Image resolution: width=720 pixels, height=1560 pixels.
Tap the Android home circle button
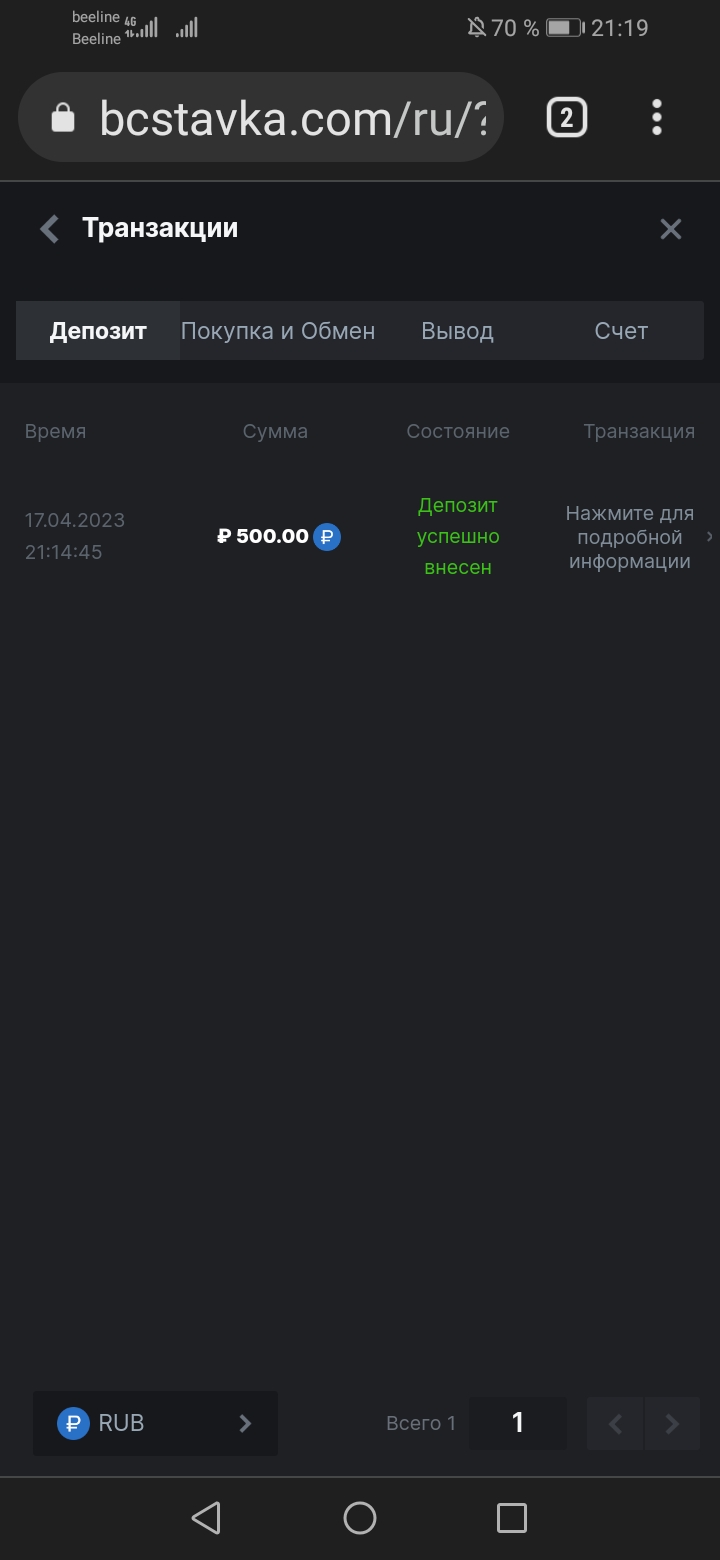click(x=359, y=1517)
